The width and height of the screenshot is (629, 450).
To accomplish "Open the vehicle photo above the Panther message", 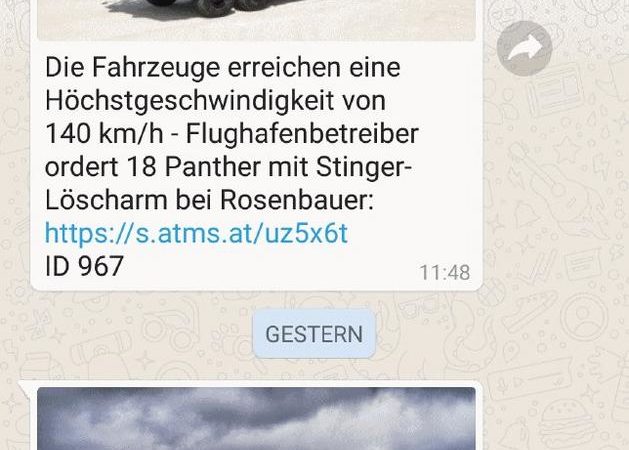I will (x=256, y=18).
